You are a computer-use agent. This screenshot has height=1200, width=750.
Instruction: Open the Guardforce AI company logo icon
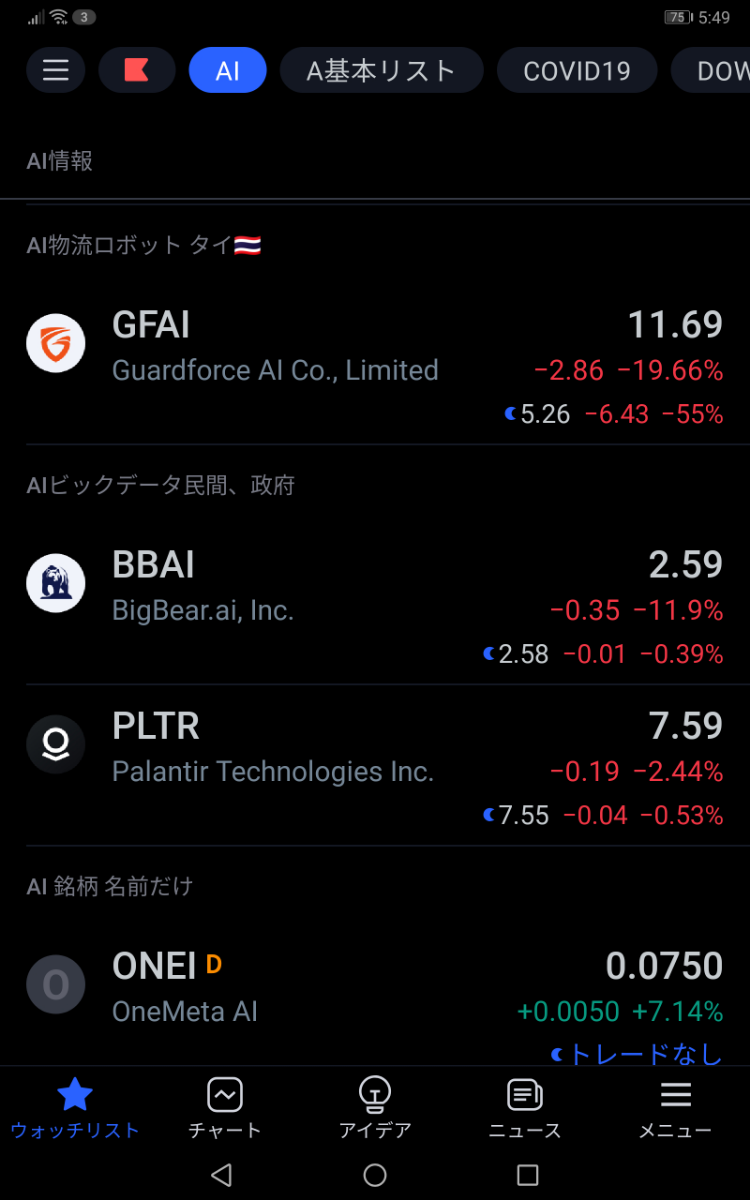click(x=56, y=343)
